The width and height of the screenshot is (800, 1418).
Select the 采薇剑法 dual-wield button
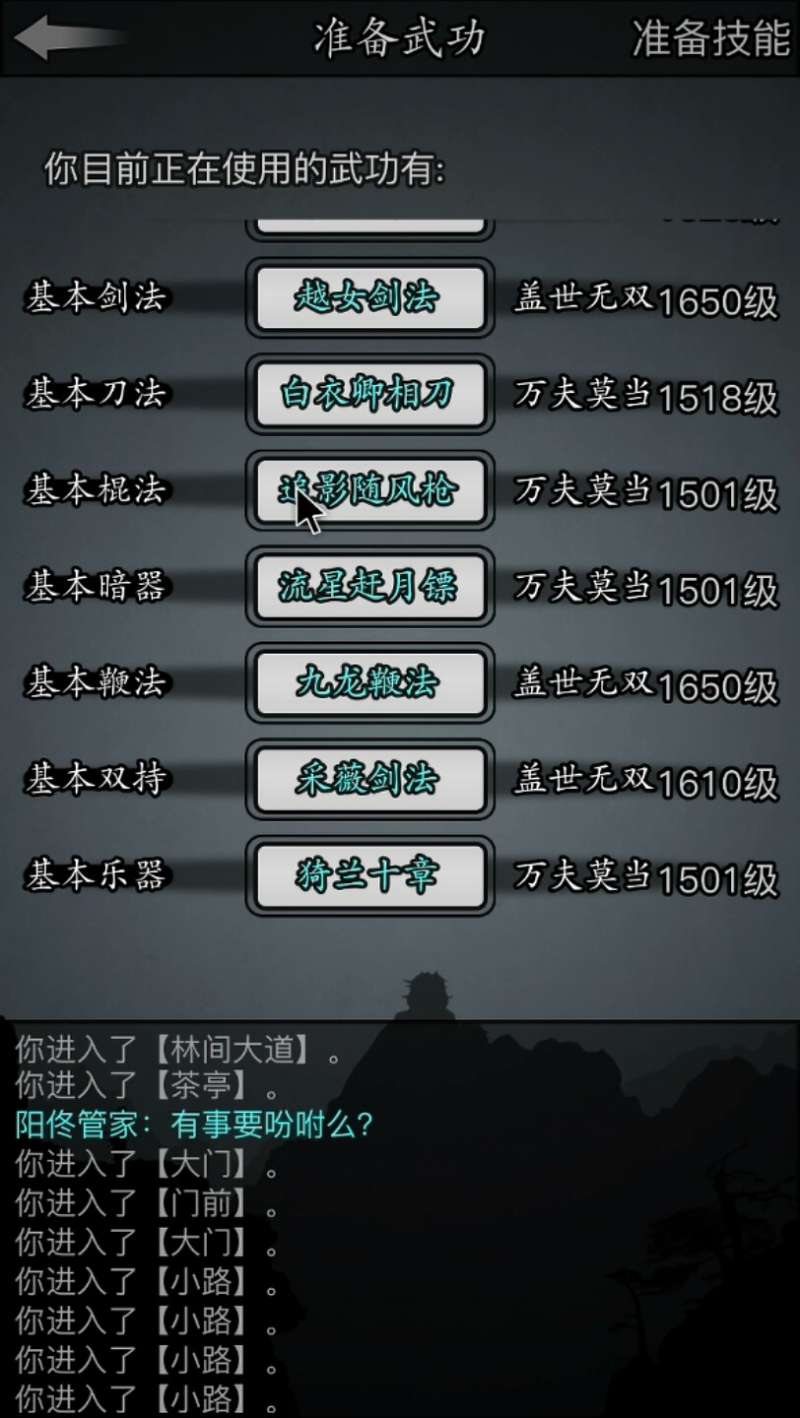370,779
